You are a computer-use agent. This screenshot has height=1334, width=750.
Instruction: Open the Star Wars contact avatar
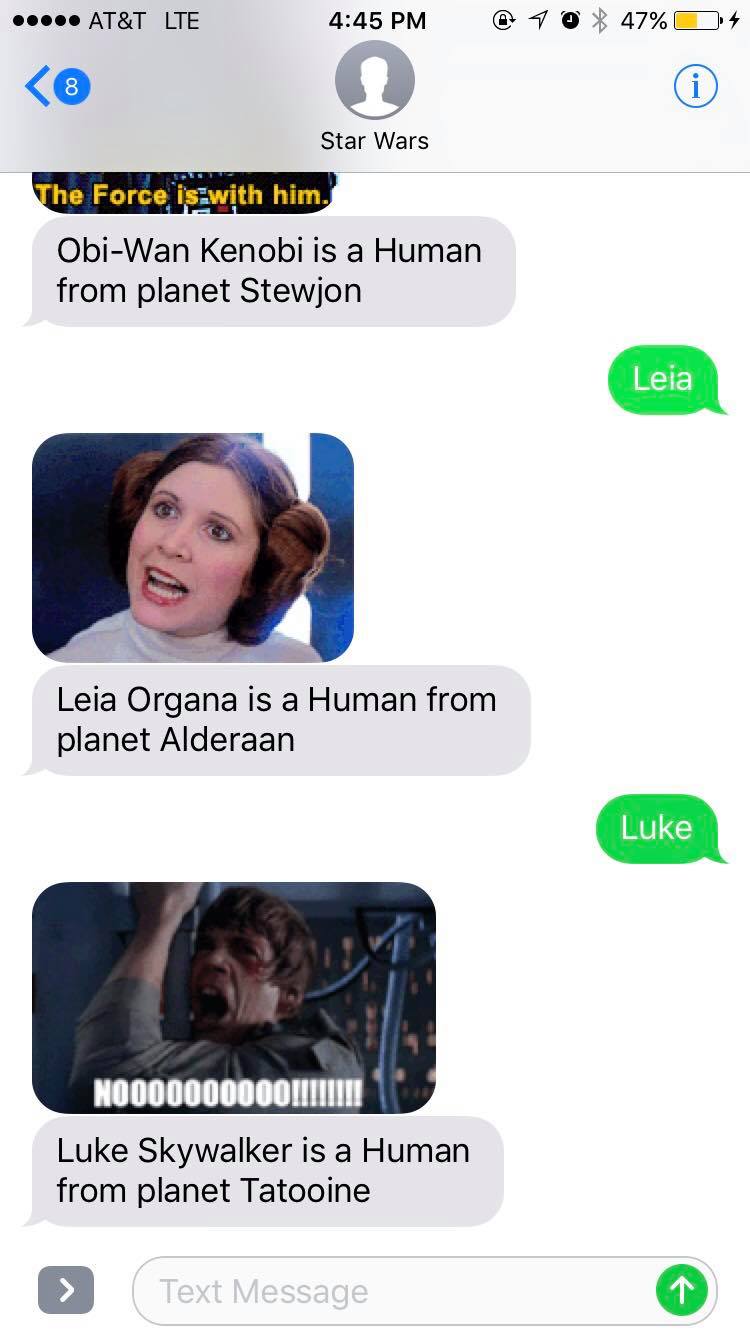374,82
